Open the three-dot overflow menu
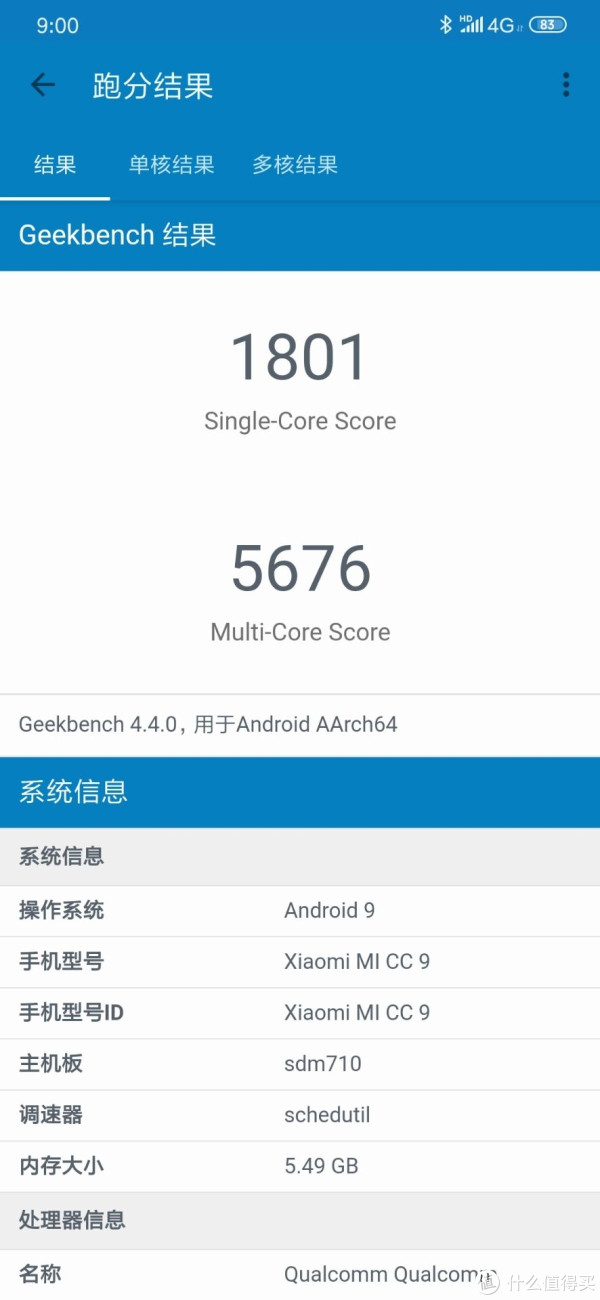 (566, 85)
